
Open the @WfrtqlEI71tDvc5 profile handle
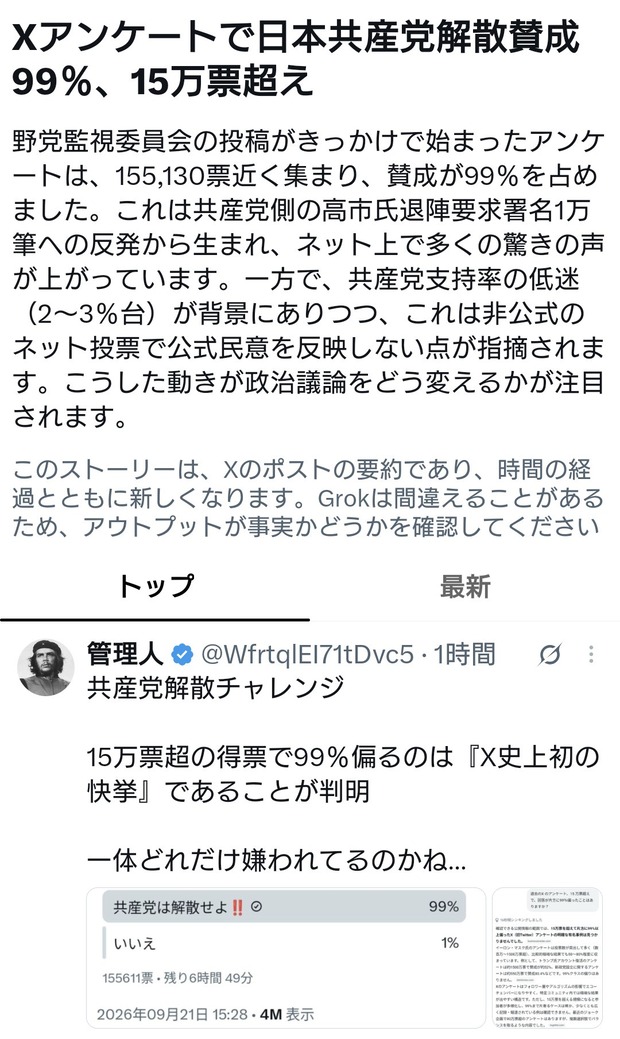coord(307,655)
